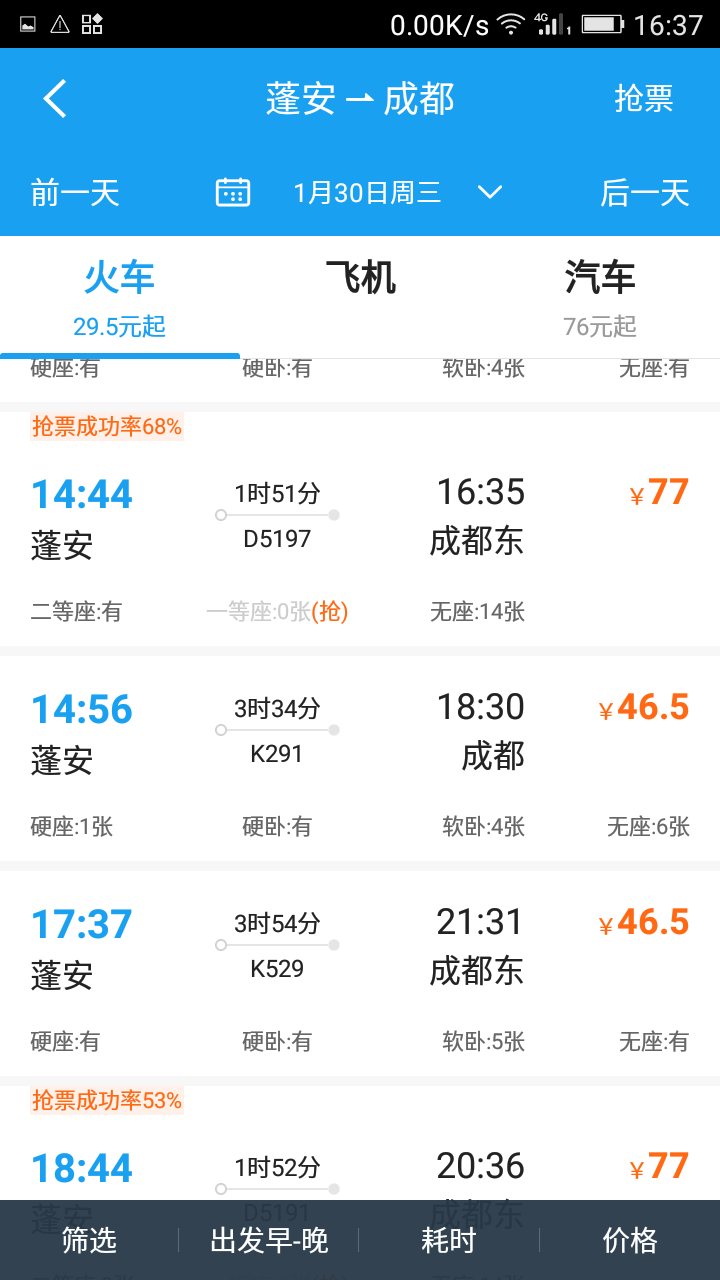The image size is (720, 1280).
Task: Switch to the 飞机 tab
Action: 360,297
